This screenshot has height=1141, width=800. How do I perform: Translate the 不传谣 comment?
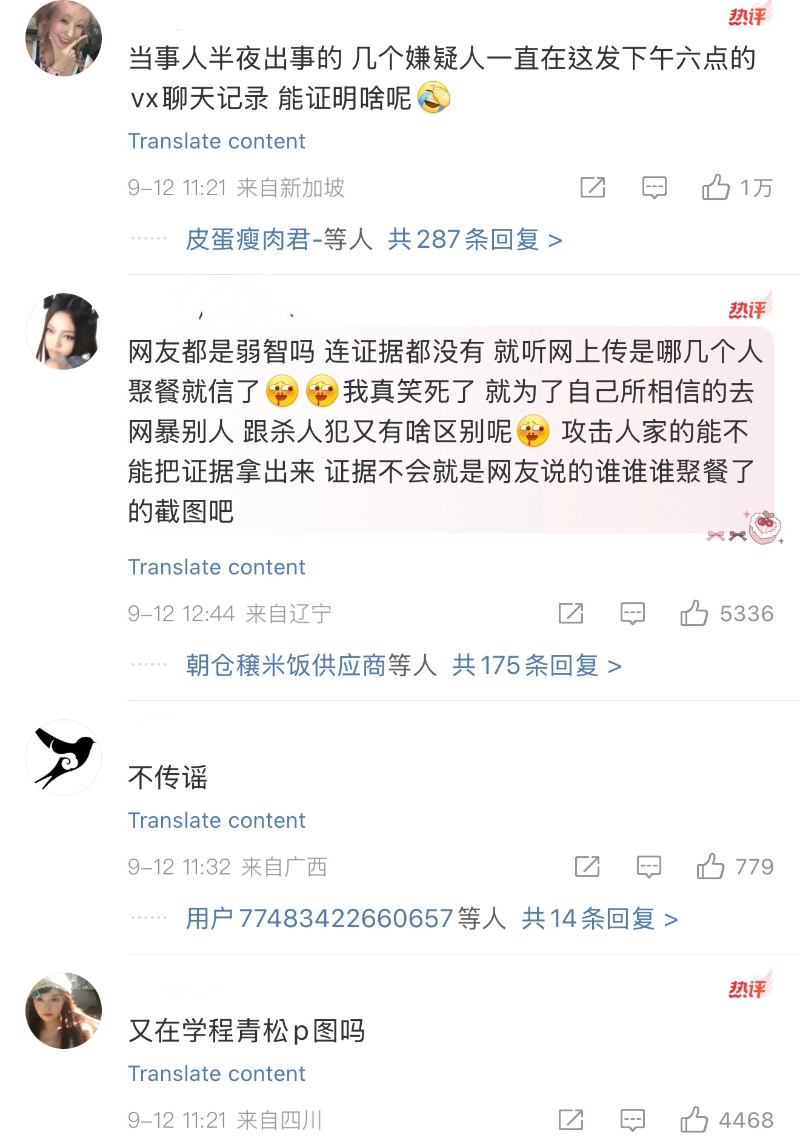click(x=217, y=820)
